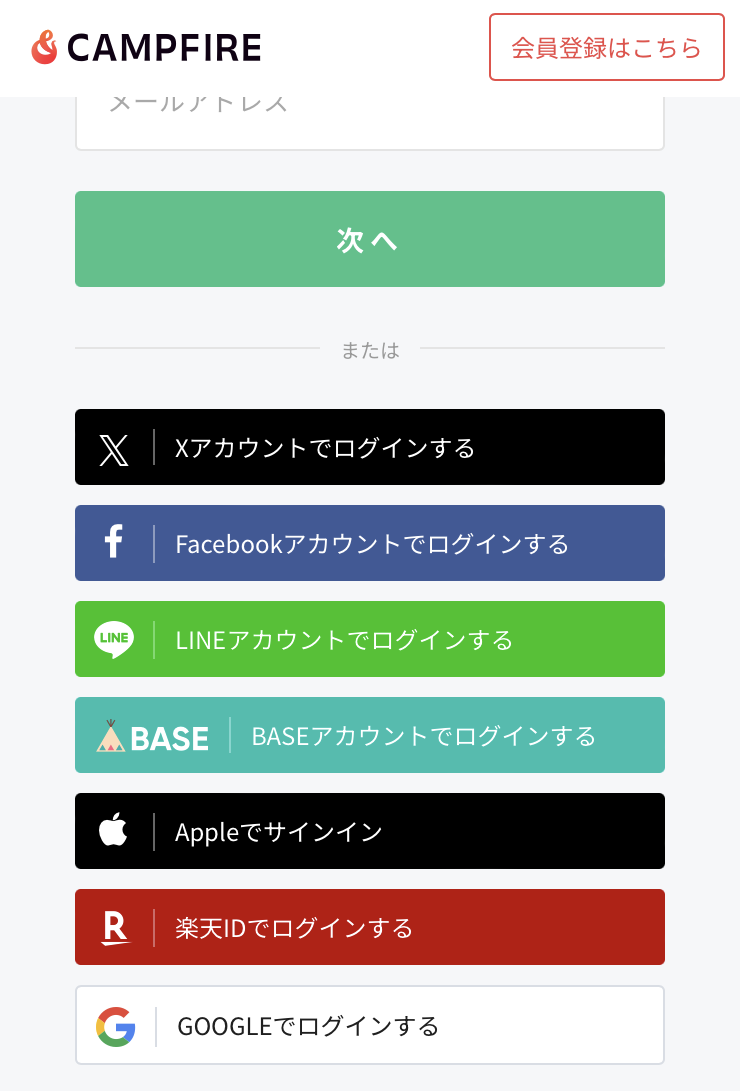Log in with BASE account

click(x=370, y=735)
